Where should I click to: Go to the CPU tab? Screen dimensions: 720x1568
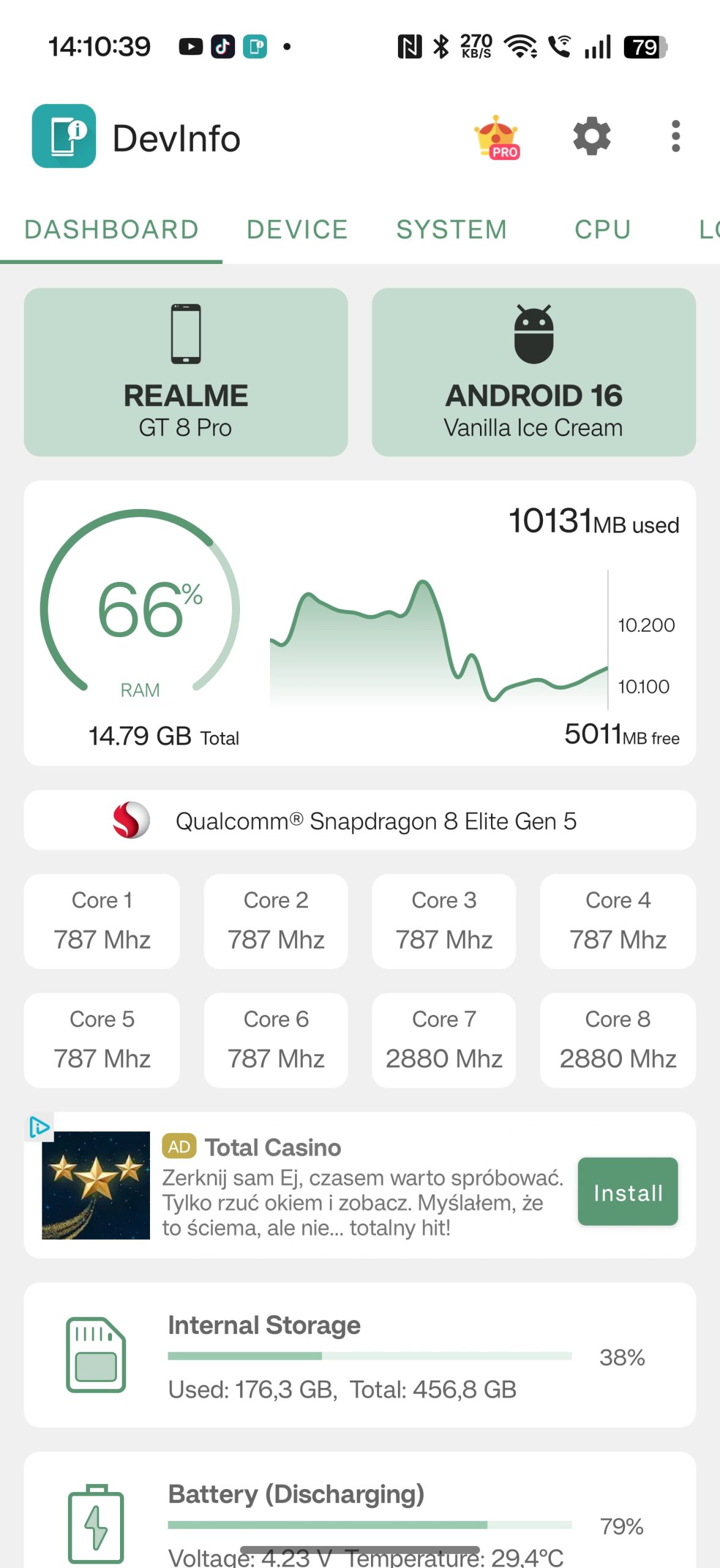click(602, 230)
